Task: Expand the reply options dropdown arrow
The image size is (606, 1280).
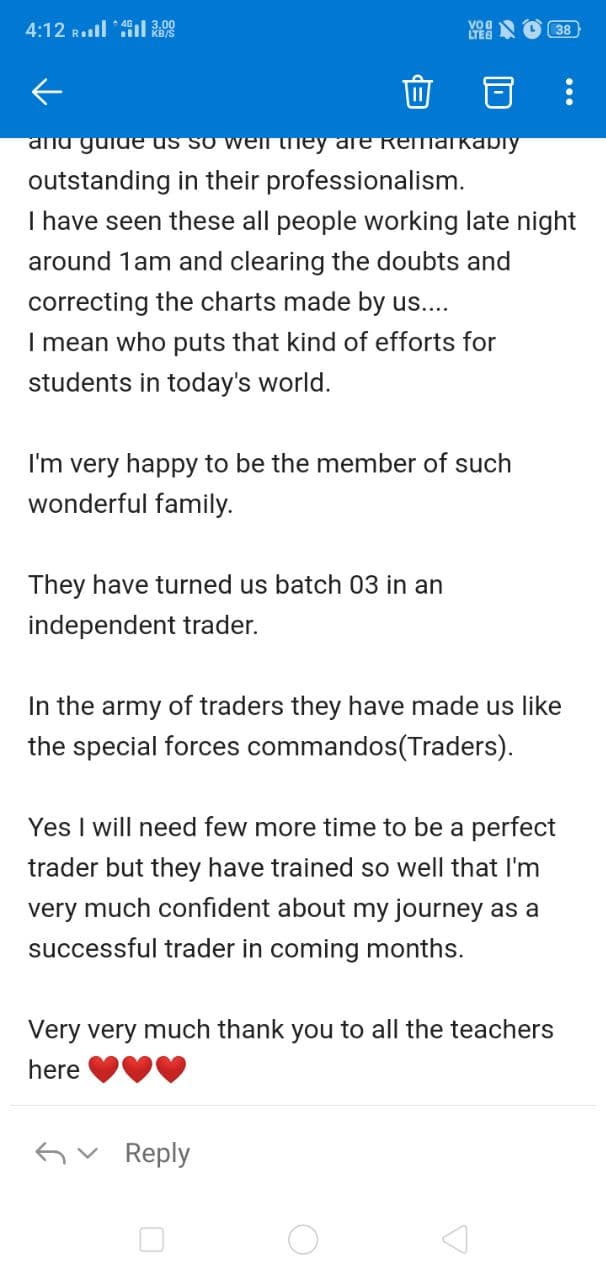Action: 88,1154
